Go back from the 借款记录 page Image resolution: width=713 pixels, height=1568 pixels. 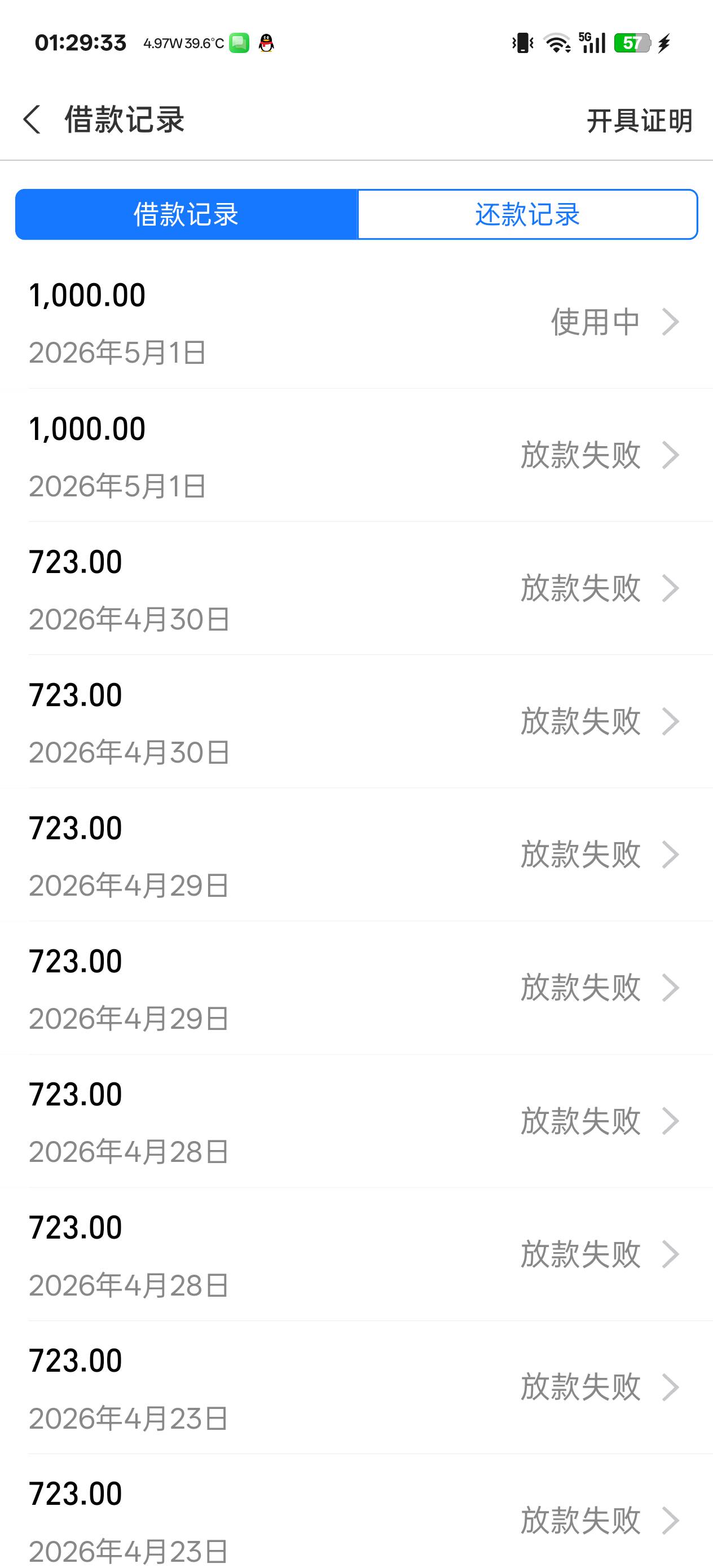click(x=32, y=120)
